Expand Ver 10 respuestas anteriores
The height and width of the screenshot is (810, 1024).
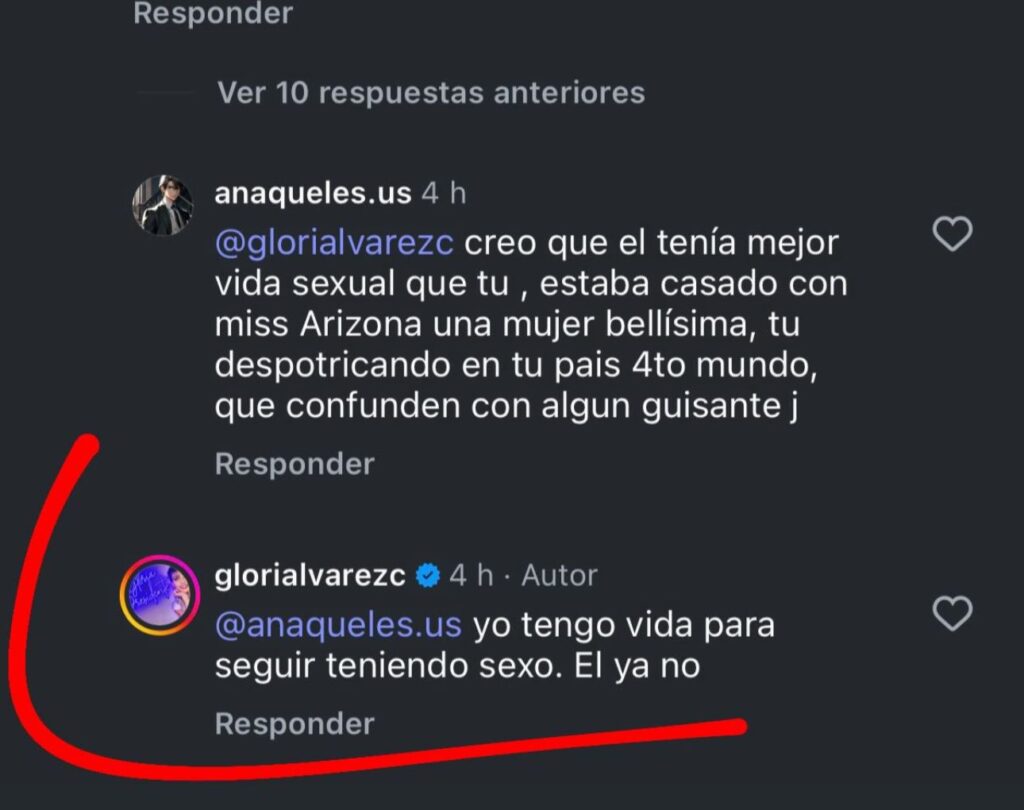(430, 93)
